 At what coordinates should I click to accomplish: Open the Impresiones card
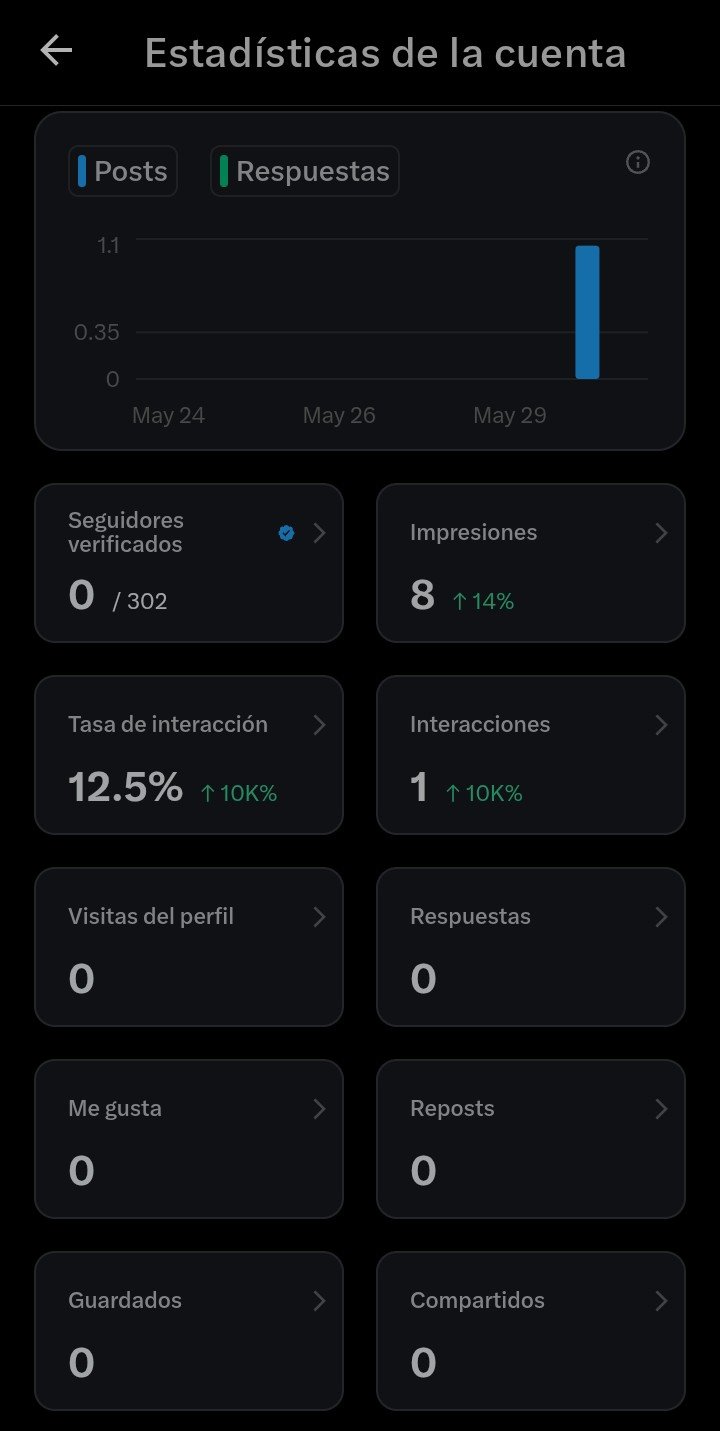click(x=531, y=563)
